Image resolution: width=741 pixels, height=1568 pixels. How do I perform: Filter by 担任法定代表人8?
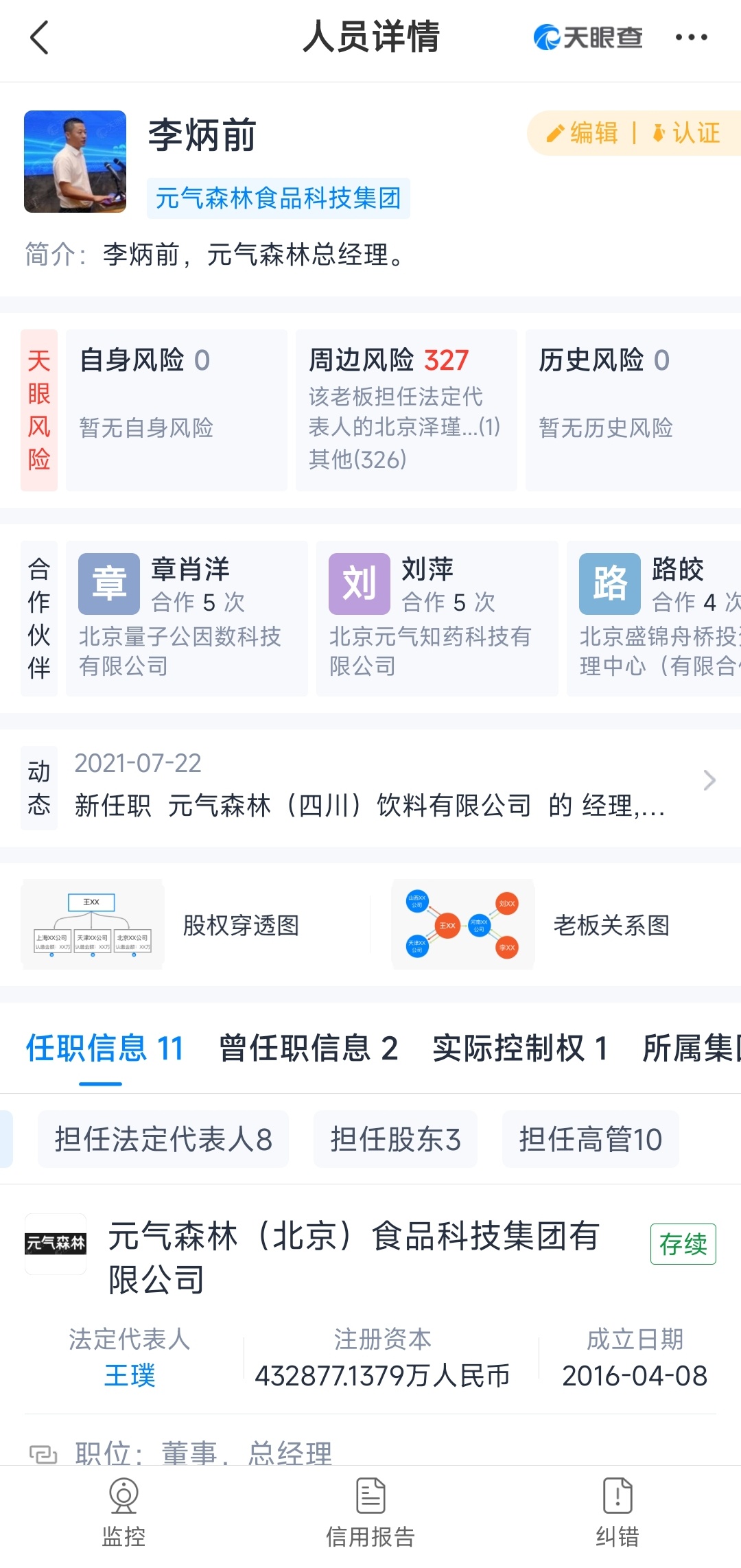point(163,1140)
